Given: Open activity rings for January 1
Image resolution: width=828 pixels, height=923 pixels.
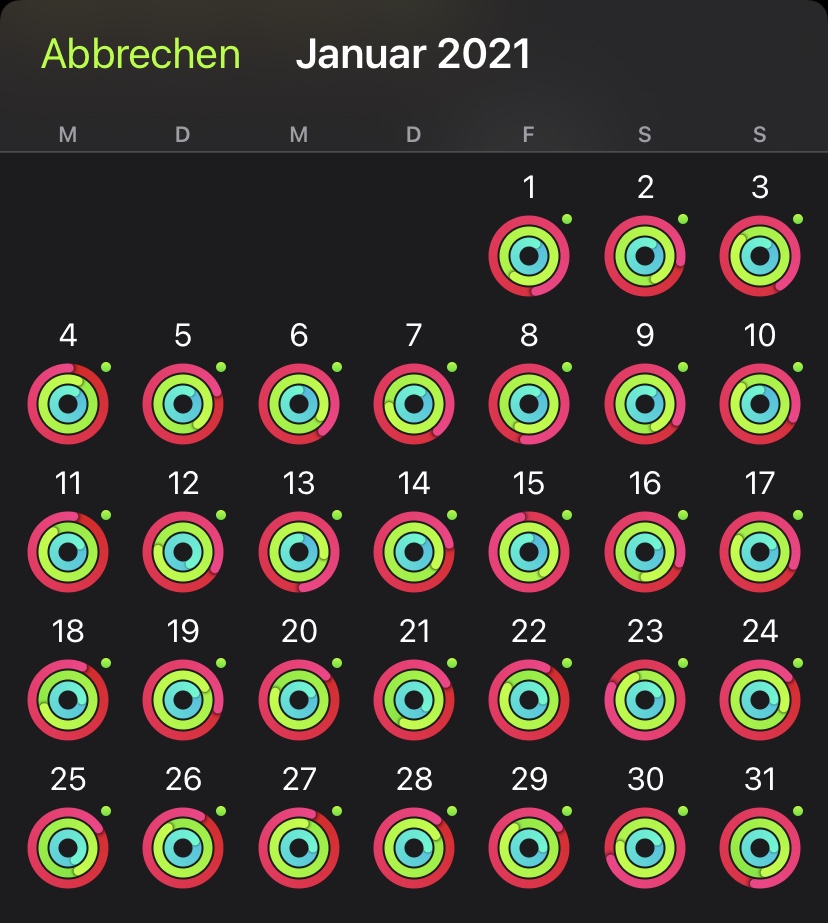Looking at the screenshot, I should tap(529, 256).
